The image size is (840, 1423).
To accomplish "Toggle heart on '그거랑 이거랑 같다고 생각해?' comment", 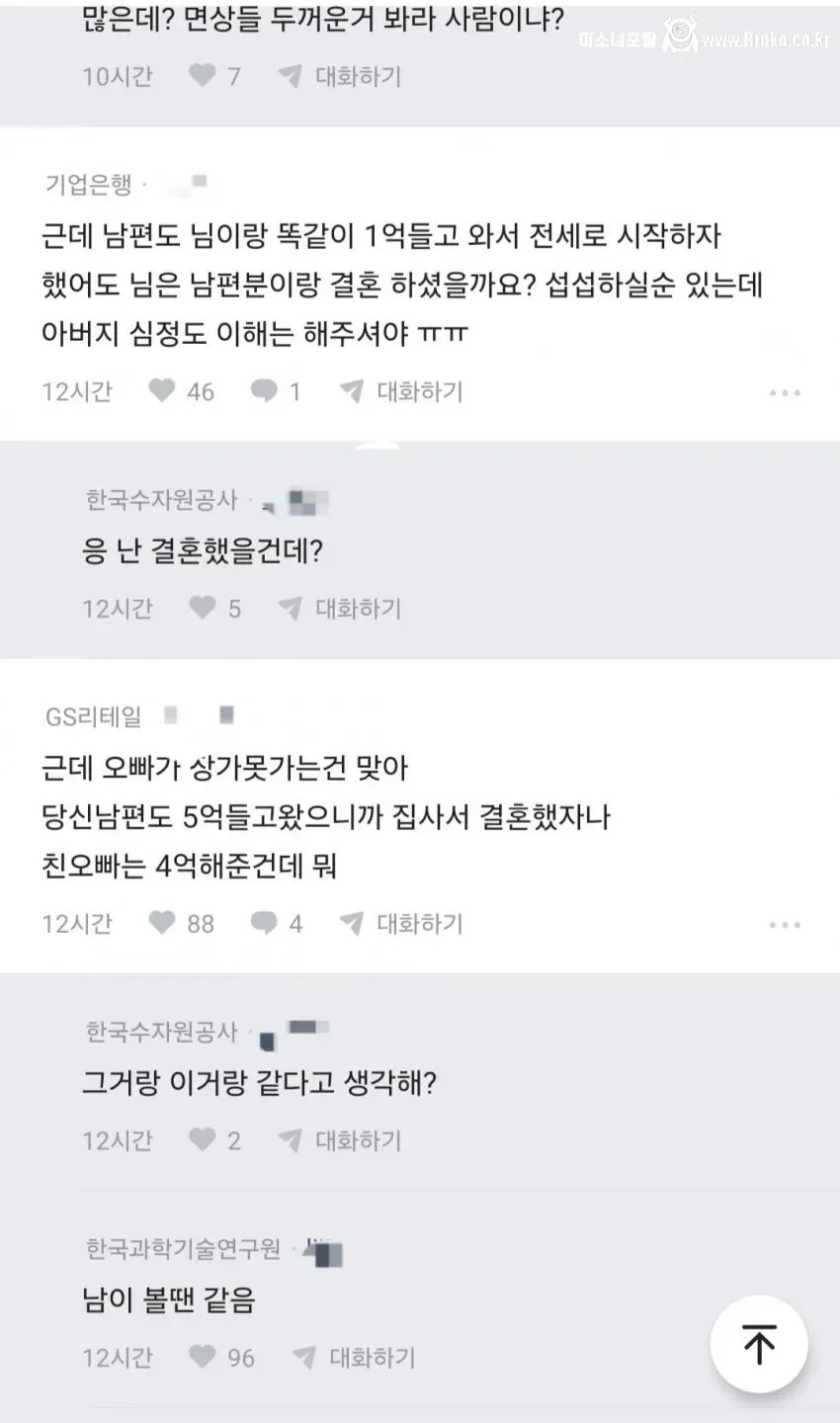I will click(x=205, y=1140).
